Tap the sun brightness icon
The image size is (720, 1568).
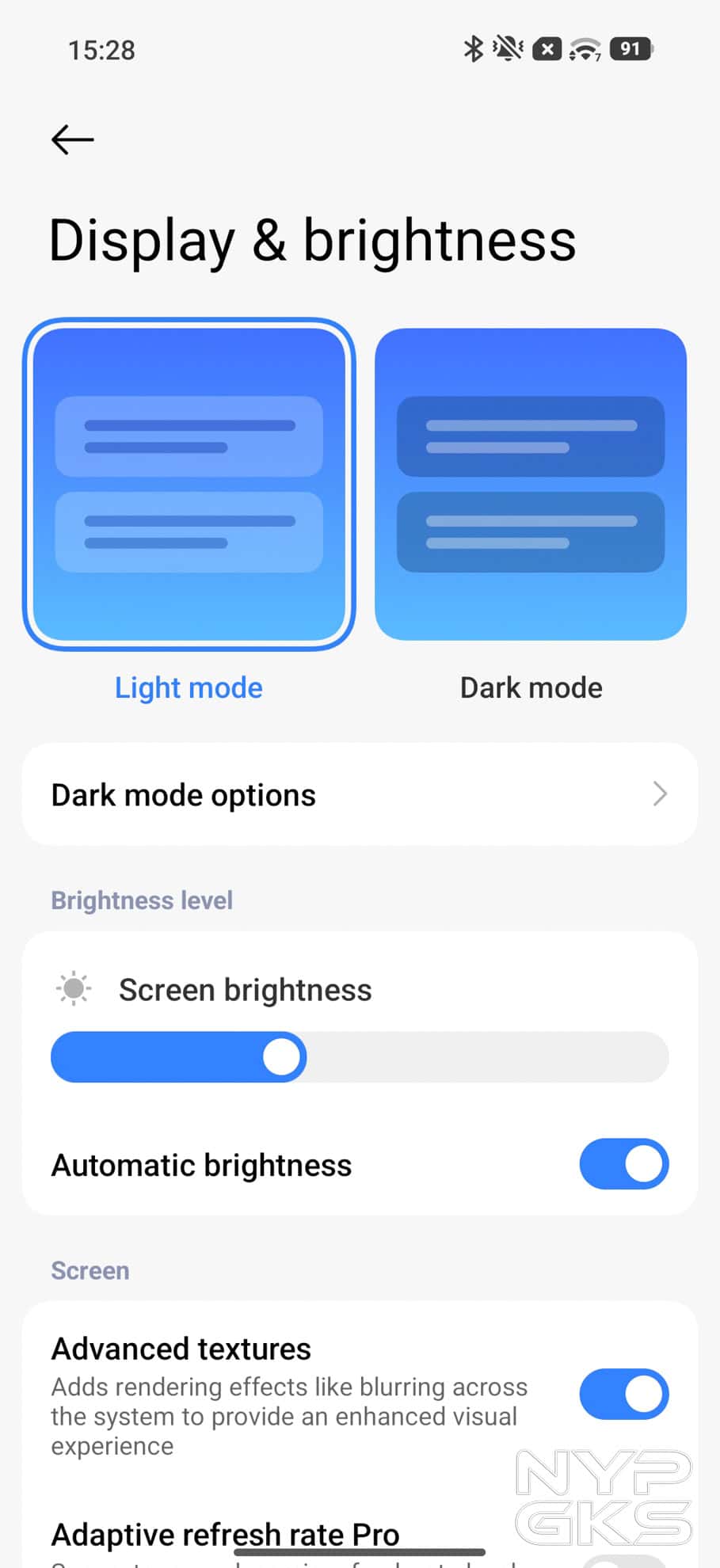click(73, 988)
